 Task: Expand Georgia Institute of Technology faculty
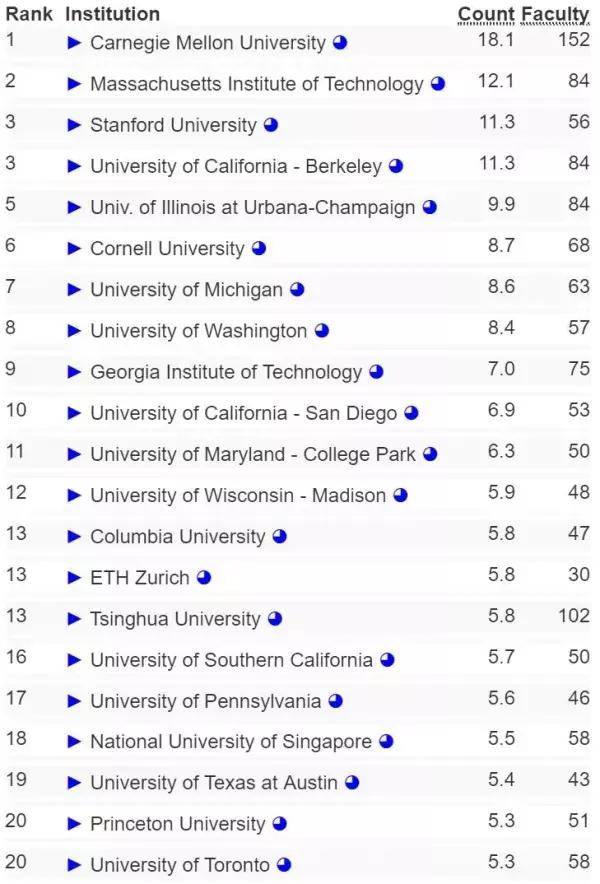[74, 372]
